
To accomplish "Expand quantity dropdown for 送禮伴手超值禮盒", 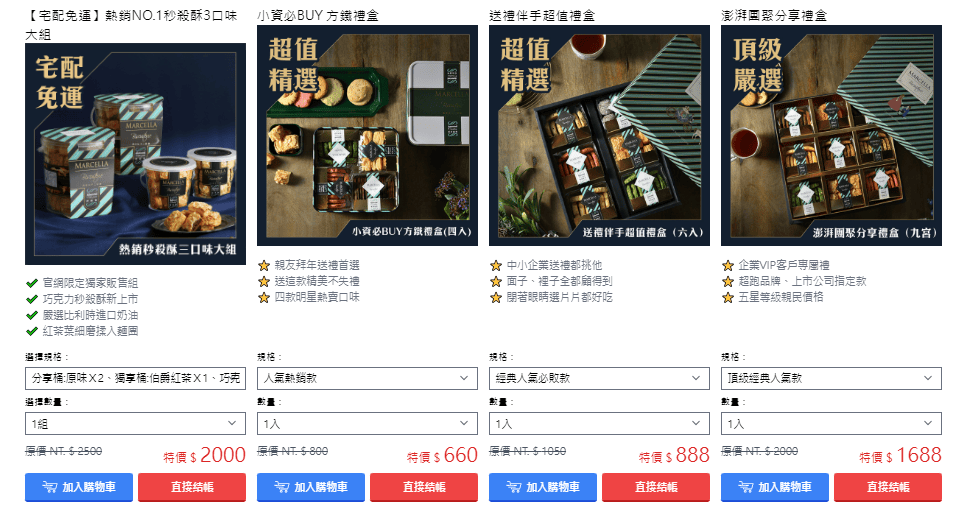I will (x=599, y=424).
